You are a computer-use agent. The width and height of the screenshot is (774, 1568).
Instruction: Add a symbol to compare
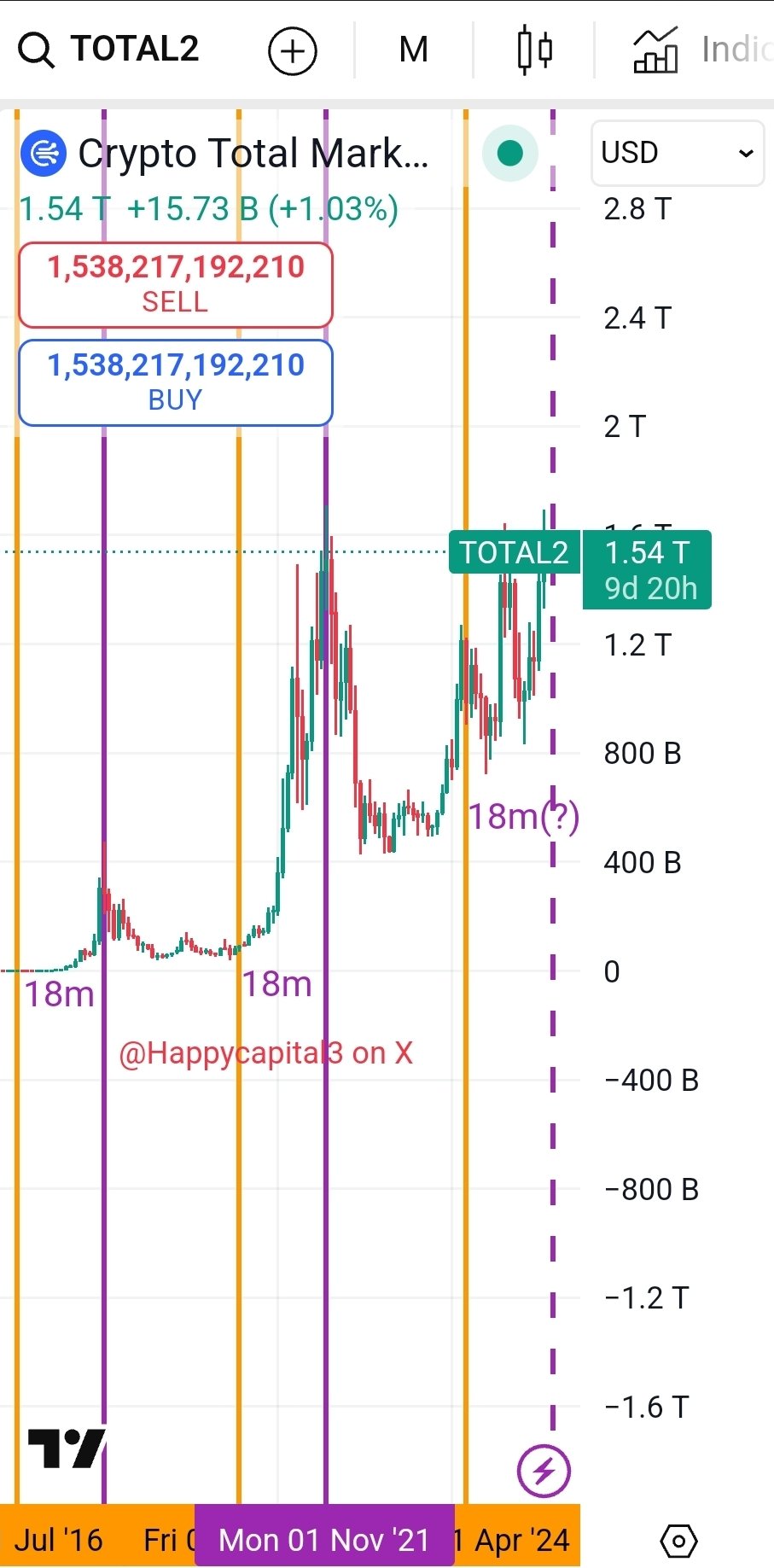coord(293,50)
